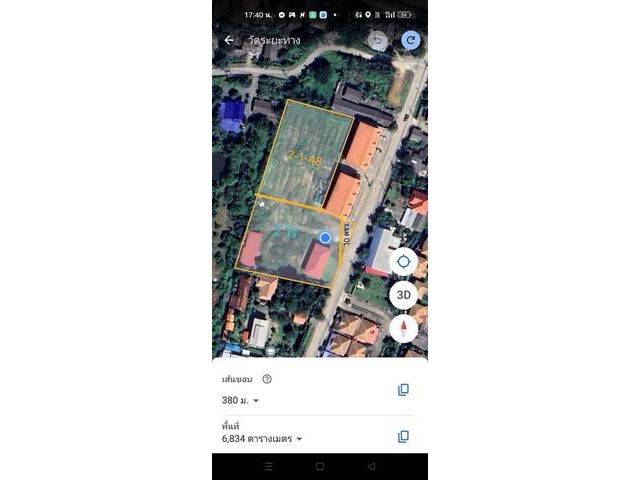
Task: Tap the compass to reset north
Action: click(403, 328)
